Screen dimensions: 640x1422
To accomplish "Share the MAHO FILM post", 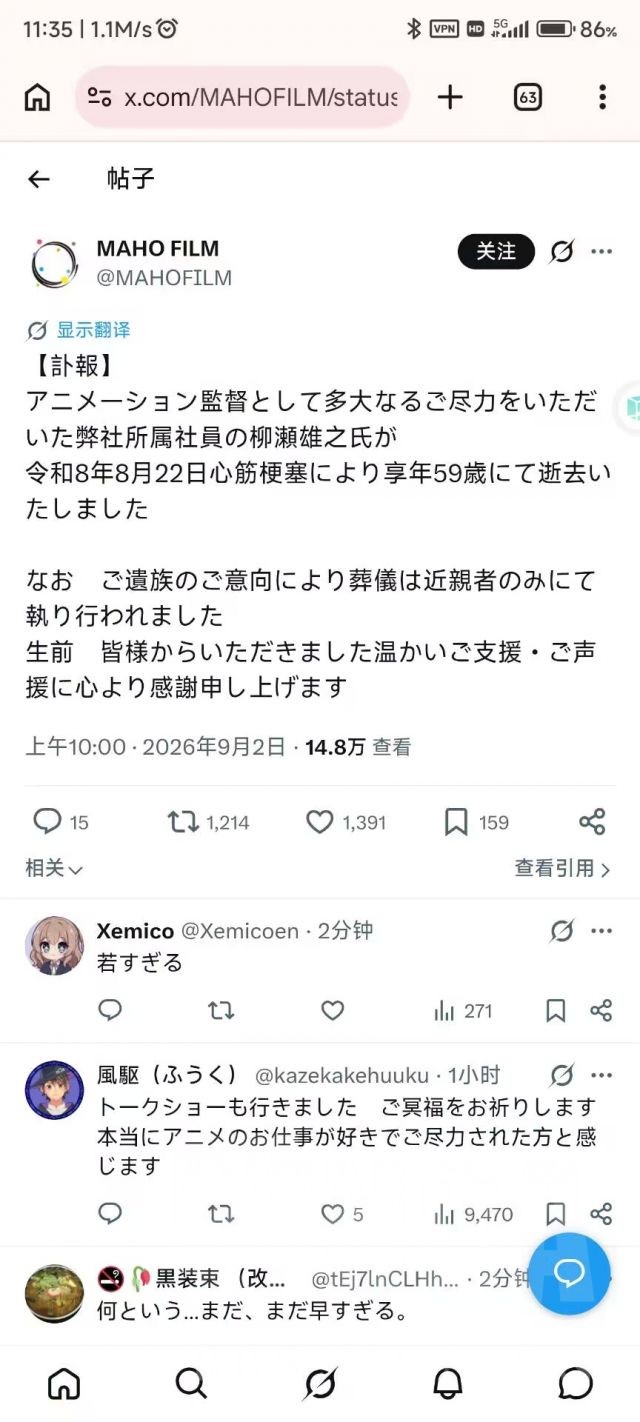I will pyautogui.click(x=592, y=822).
